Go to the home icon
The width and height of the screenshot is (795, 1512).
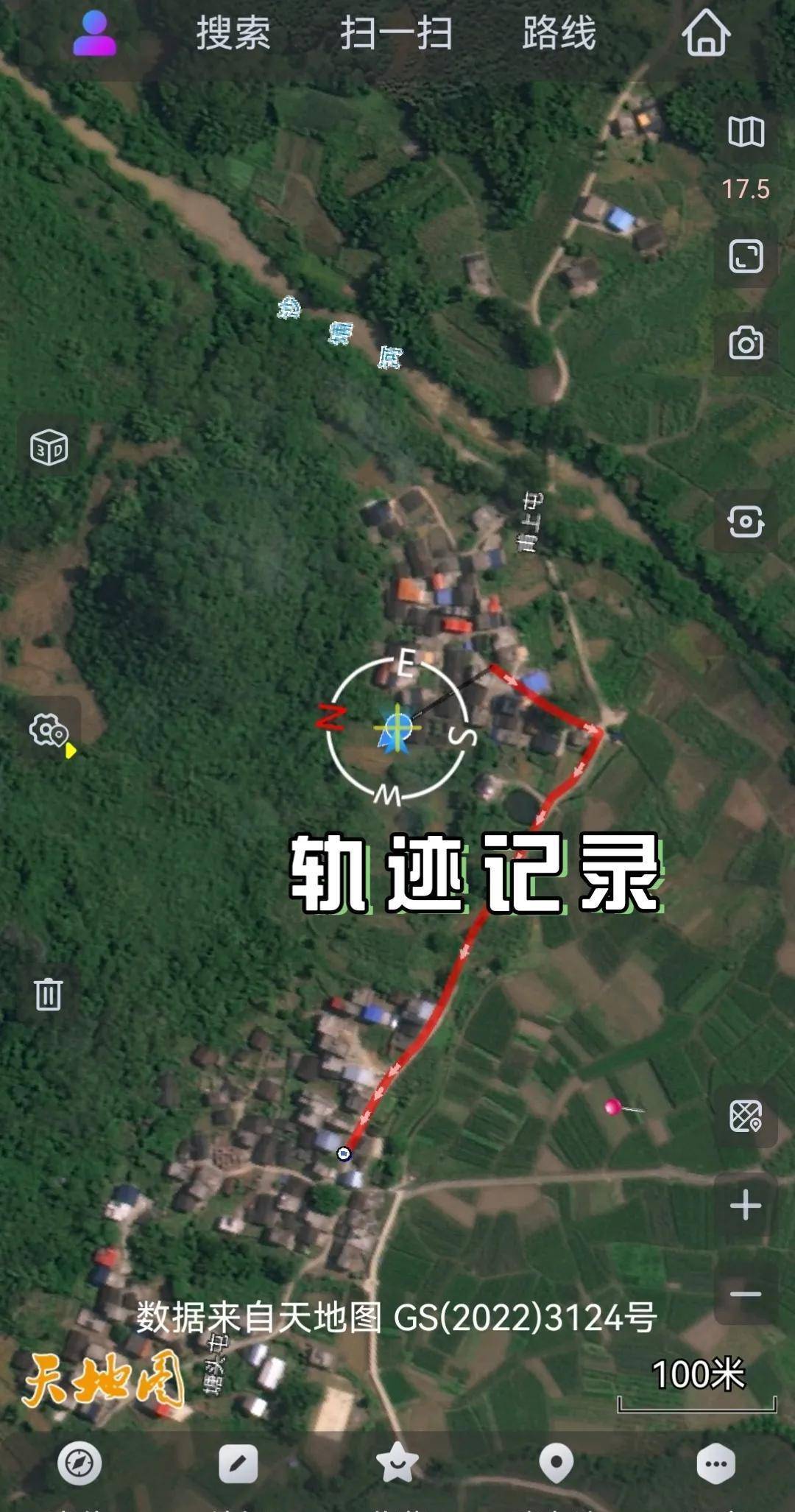706,33
